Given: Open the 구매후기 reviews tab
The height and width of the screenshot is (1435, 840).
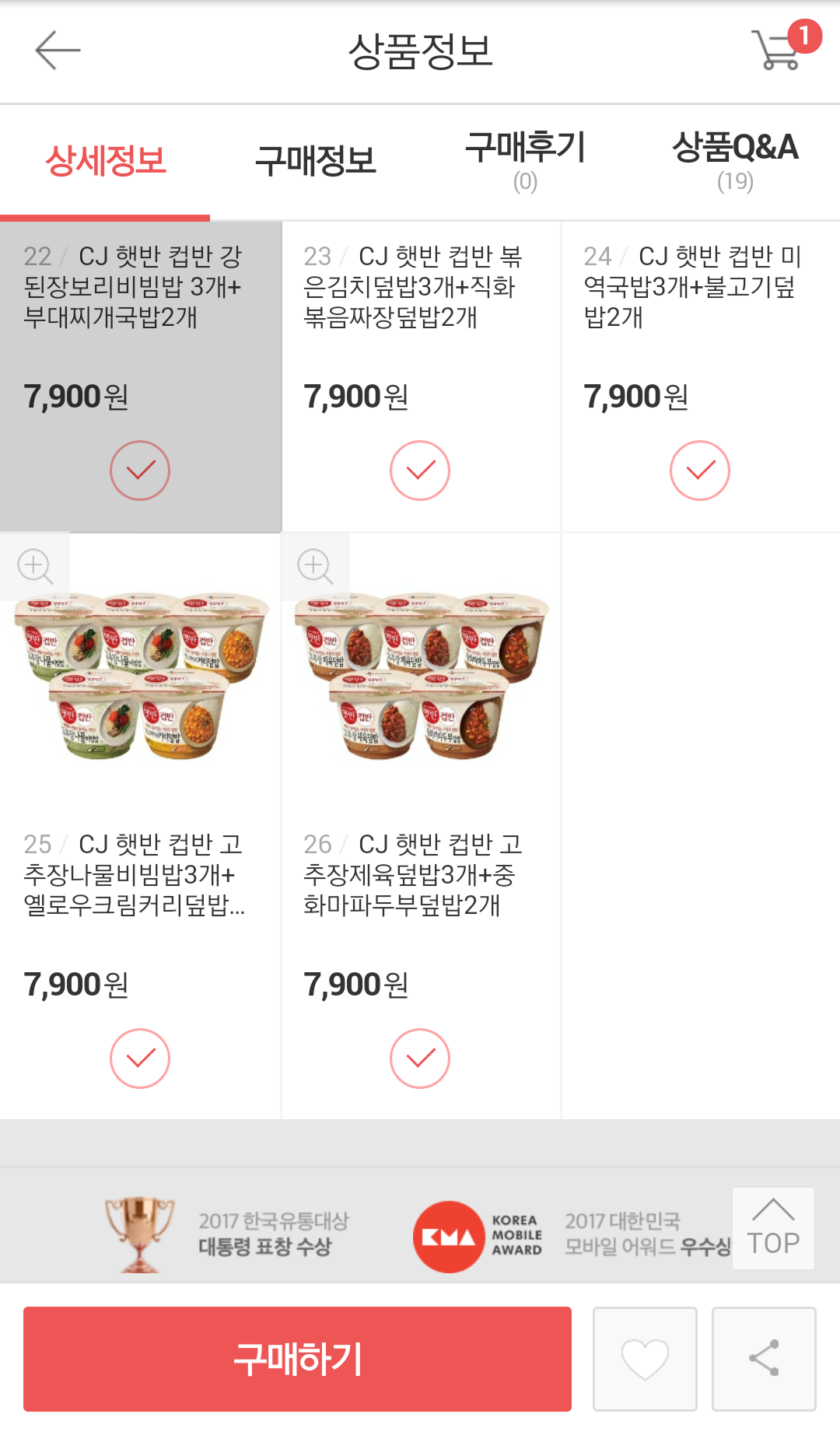Looking at the screenshot, I should tap(525, 162).
